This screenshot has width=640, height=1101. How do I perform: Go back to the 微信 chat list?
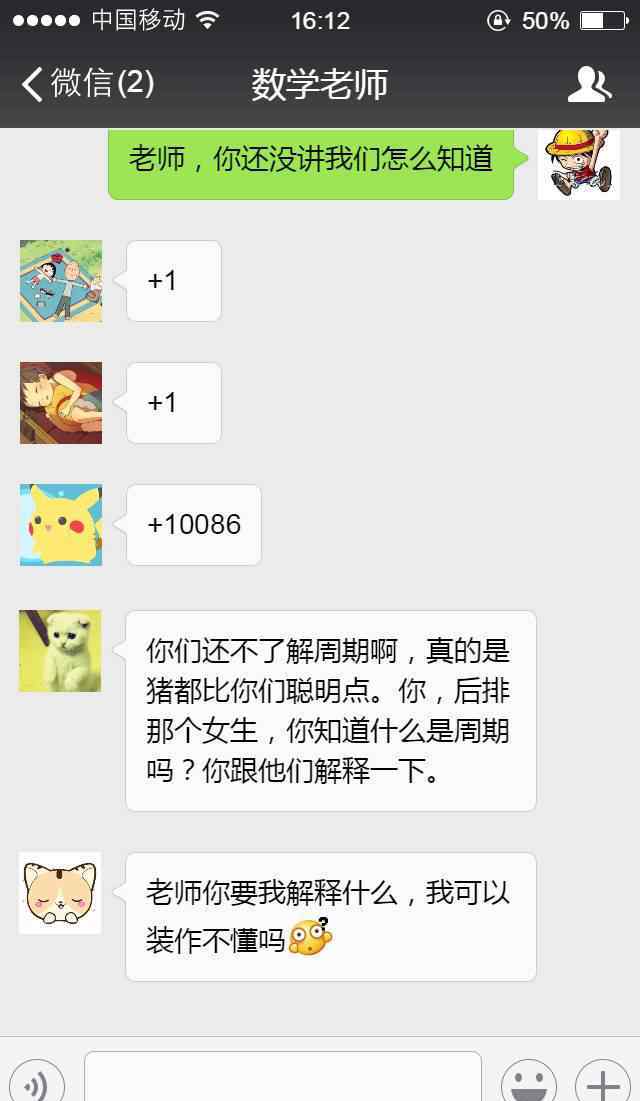(88, 84)
